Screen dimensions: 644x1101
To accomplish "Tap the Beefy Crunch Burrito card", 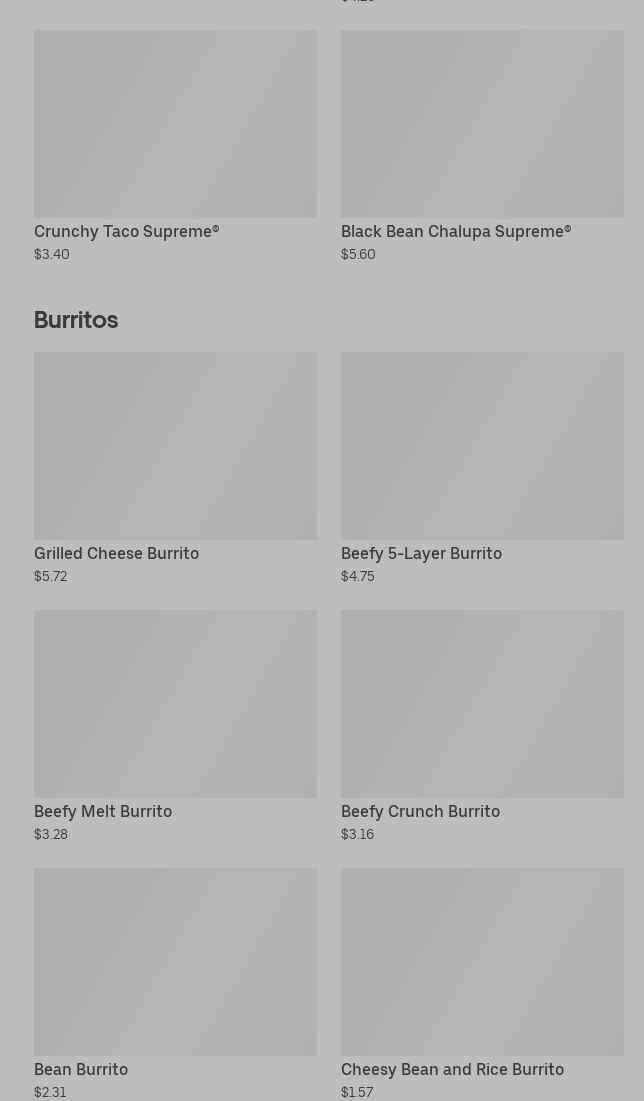I will coord(482,726).
